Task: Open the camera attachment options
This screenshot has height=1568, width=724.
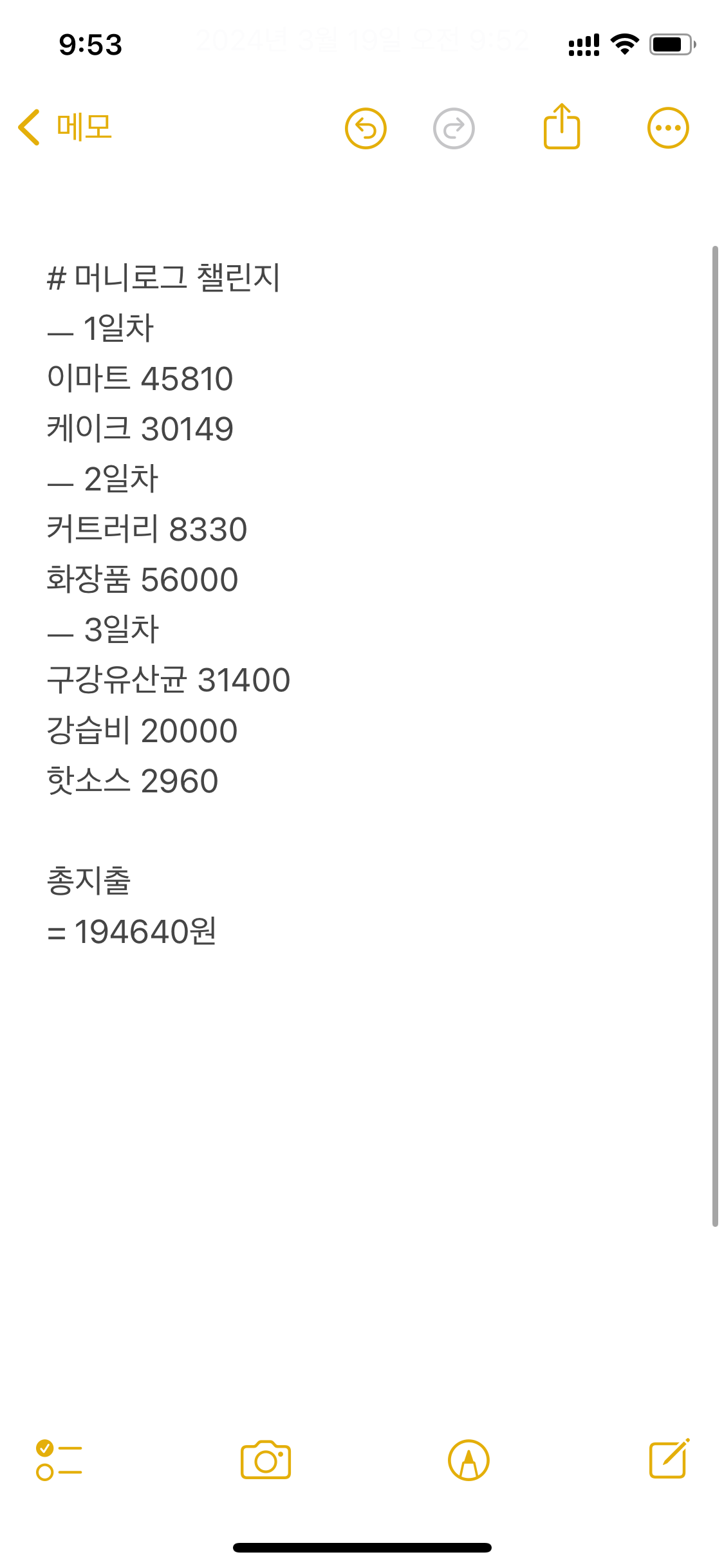Action: [266, 1460]
